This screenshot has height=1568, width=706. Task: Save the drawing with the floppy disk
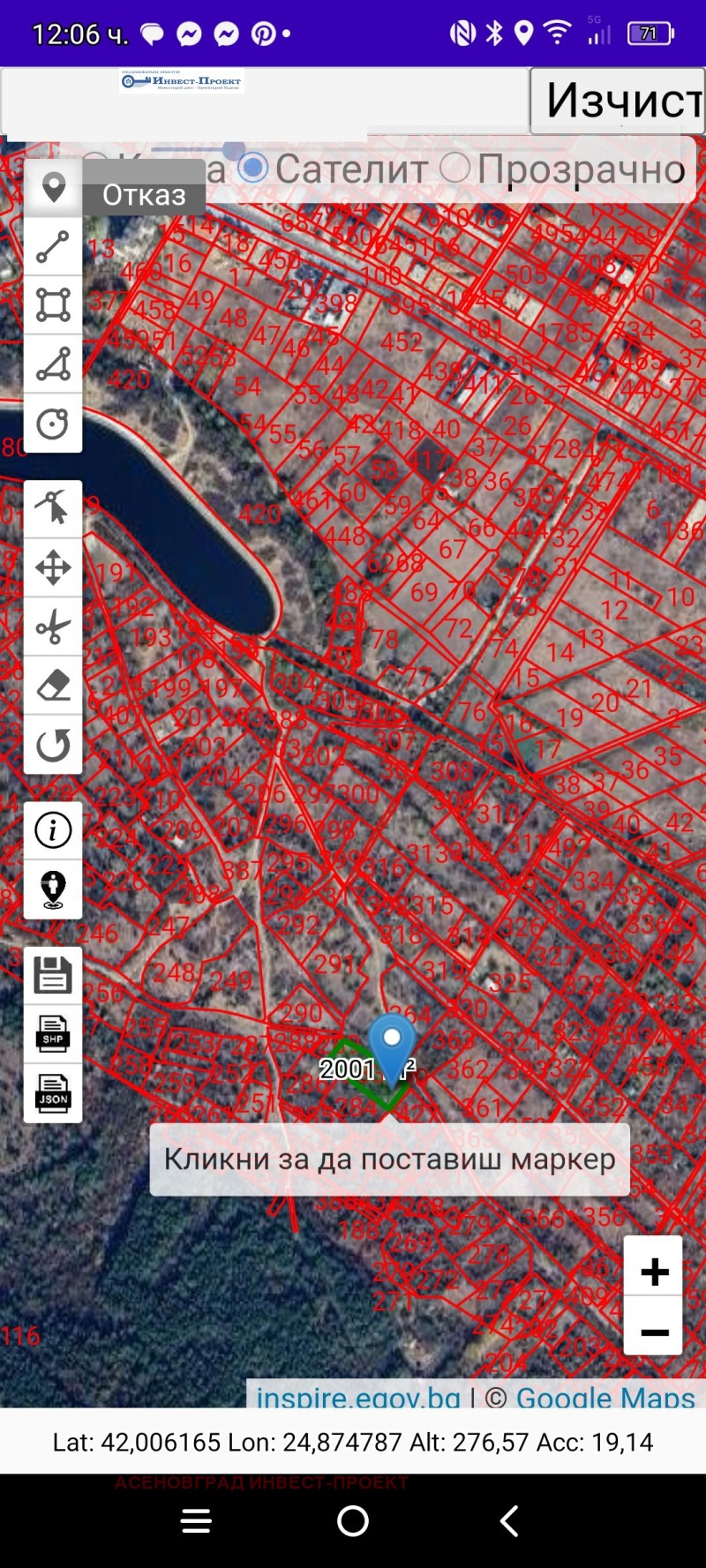click(53, 975)
